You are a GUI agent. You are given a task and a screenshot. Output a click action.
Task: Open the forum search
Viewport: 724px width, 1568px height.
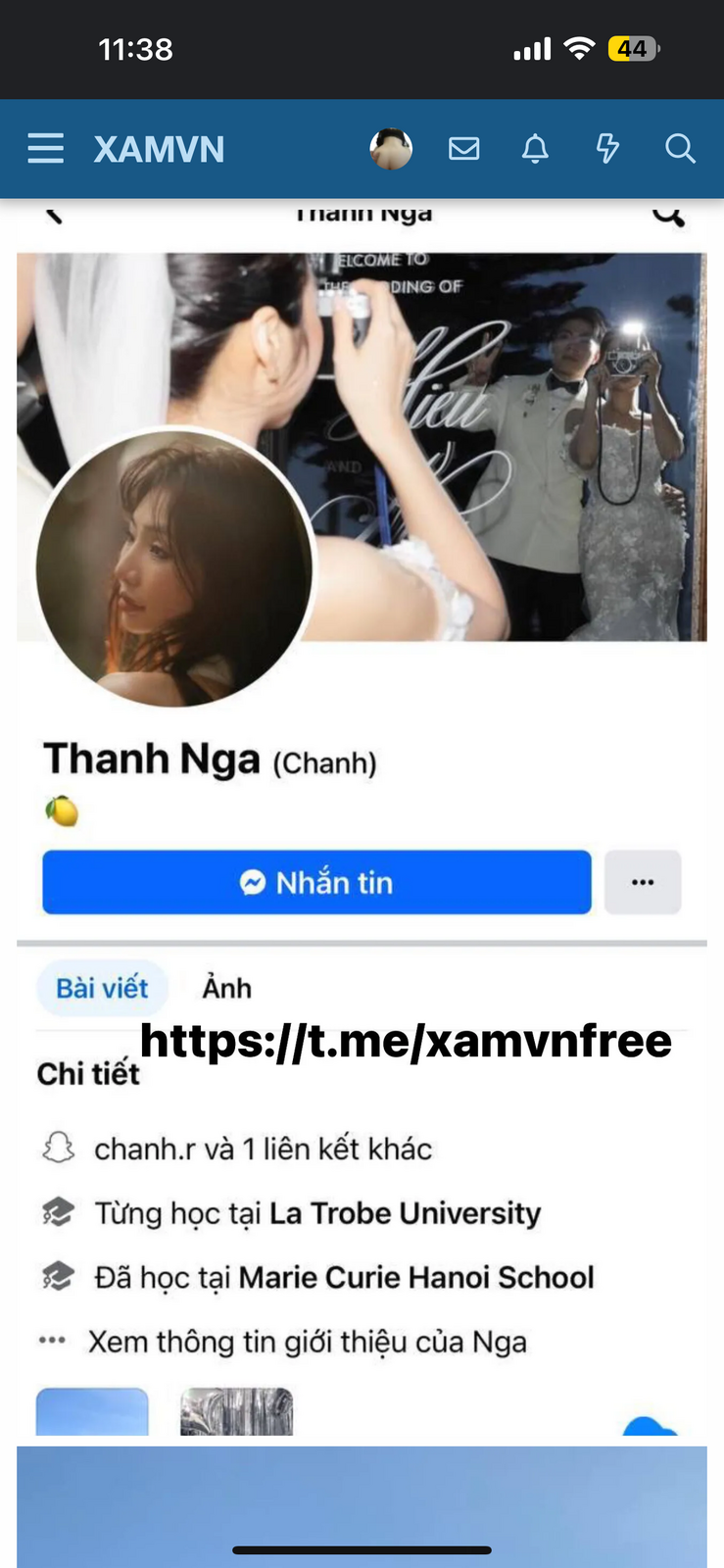(679, 149)
